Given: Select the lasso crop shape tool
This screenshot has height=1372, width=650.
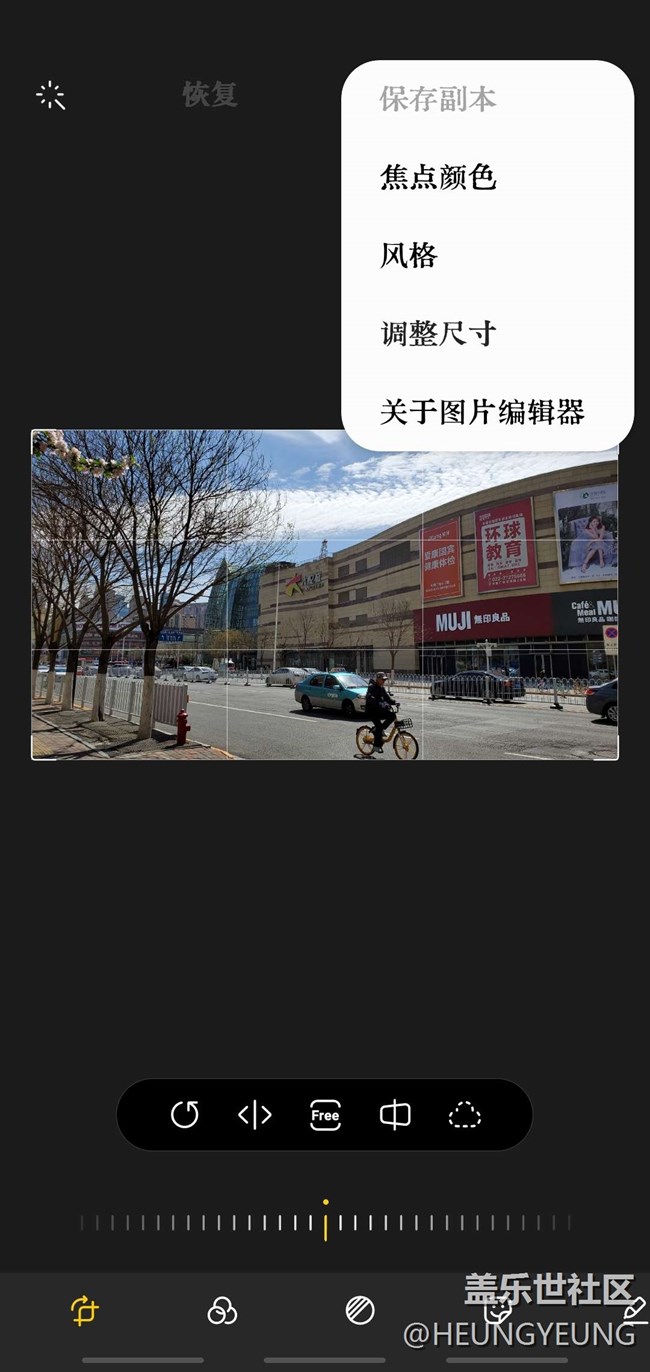Looking at the screenshot, I should tap(465, 1114).
